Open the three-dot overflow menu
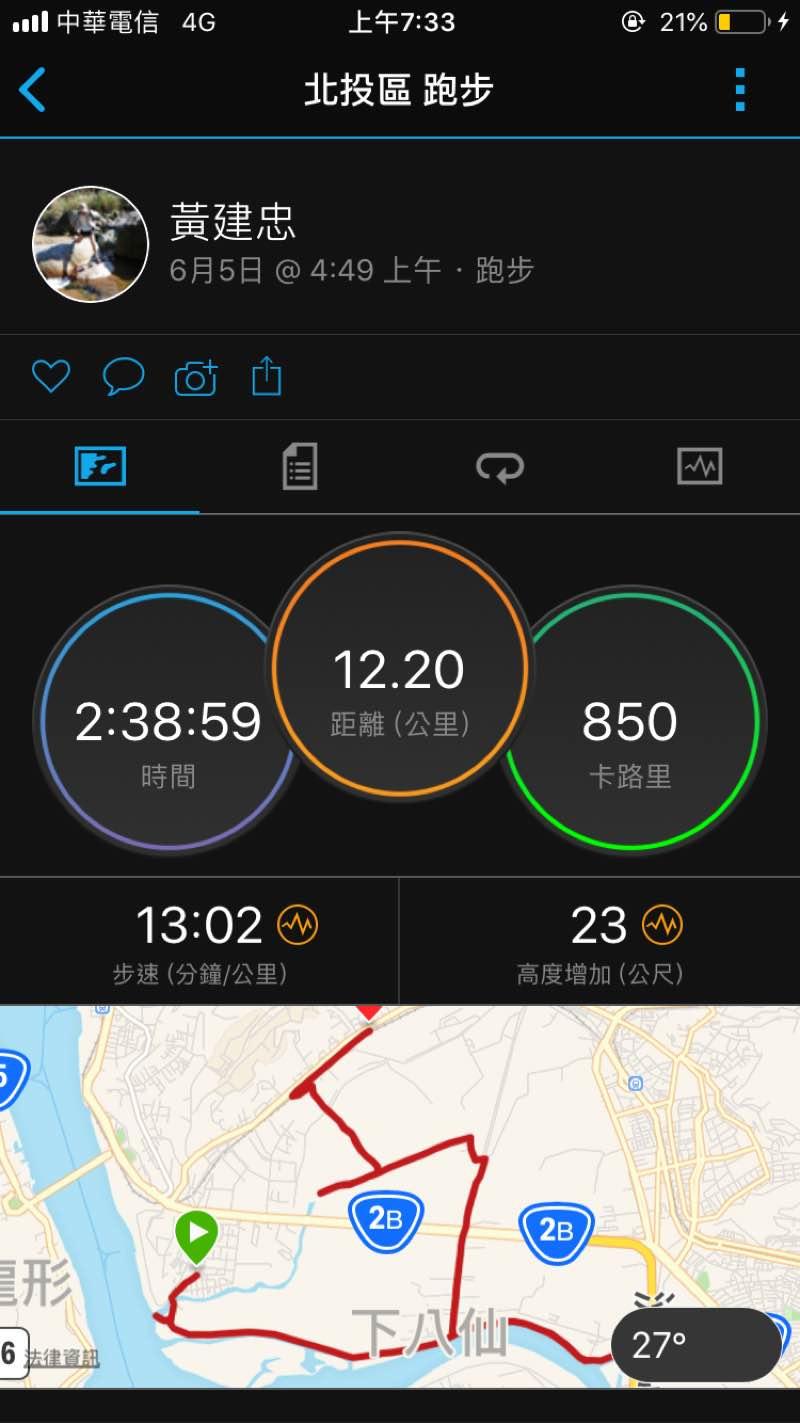This screenshot has width=800, height=1423. tap(740, 91)
